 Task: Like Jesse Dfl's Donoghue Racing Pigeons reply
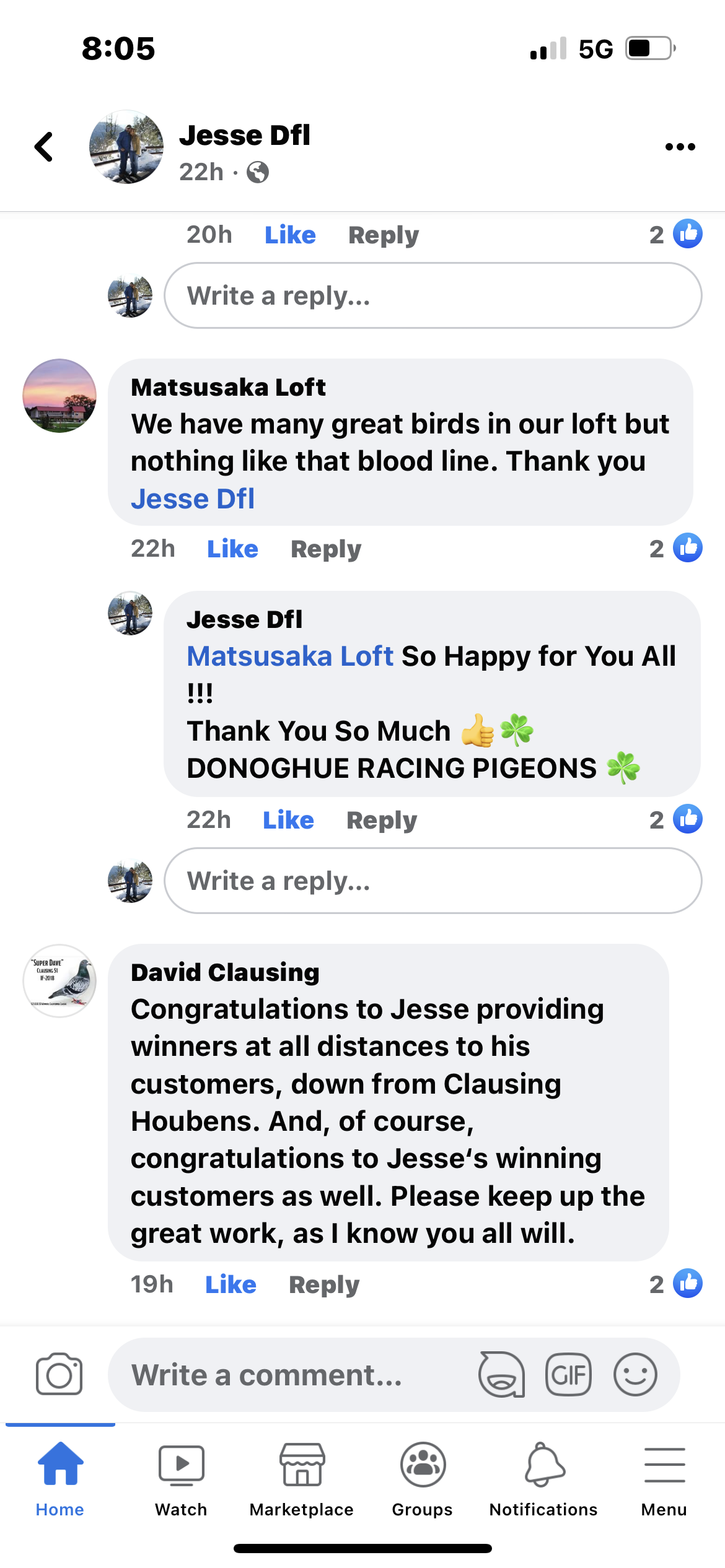click(x=288, y=821)
